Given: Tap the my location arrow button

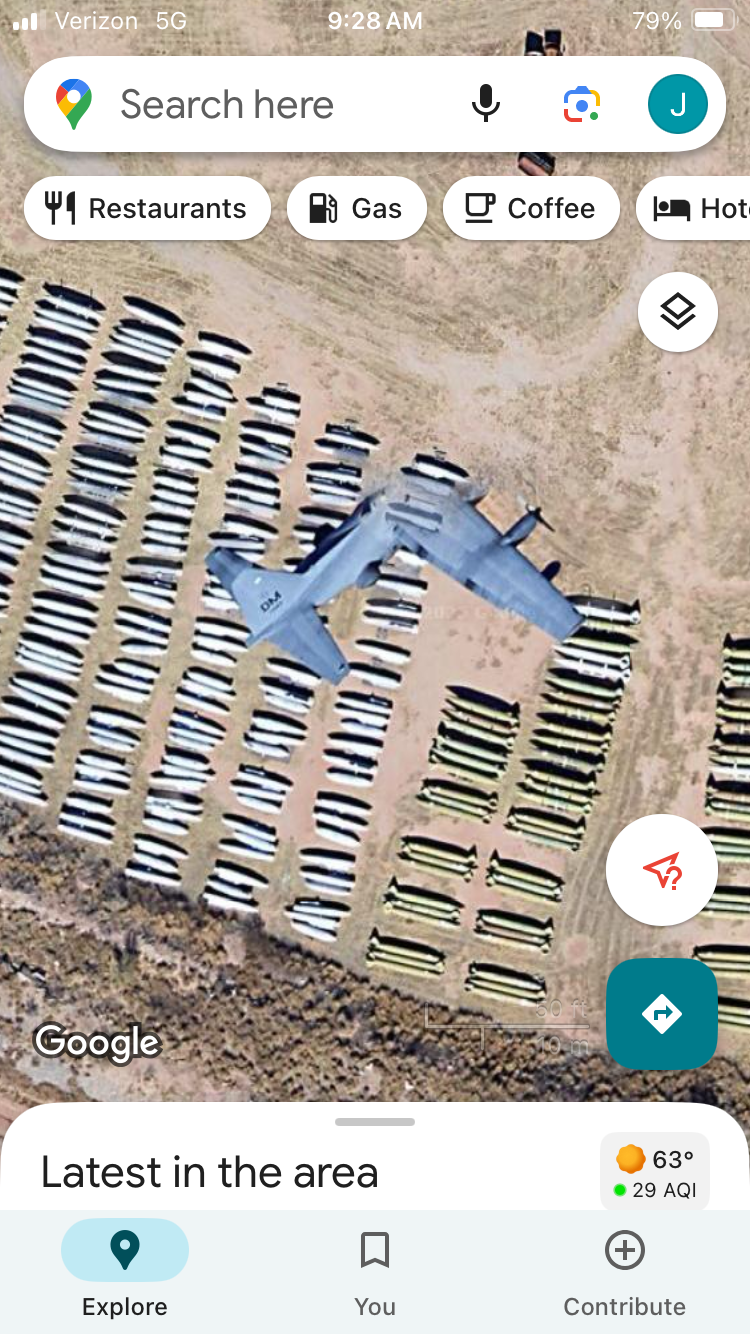Looking at the screenshot, I should (662, 870).
